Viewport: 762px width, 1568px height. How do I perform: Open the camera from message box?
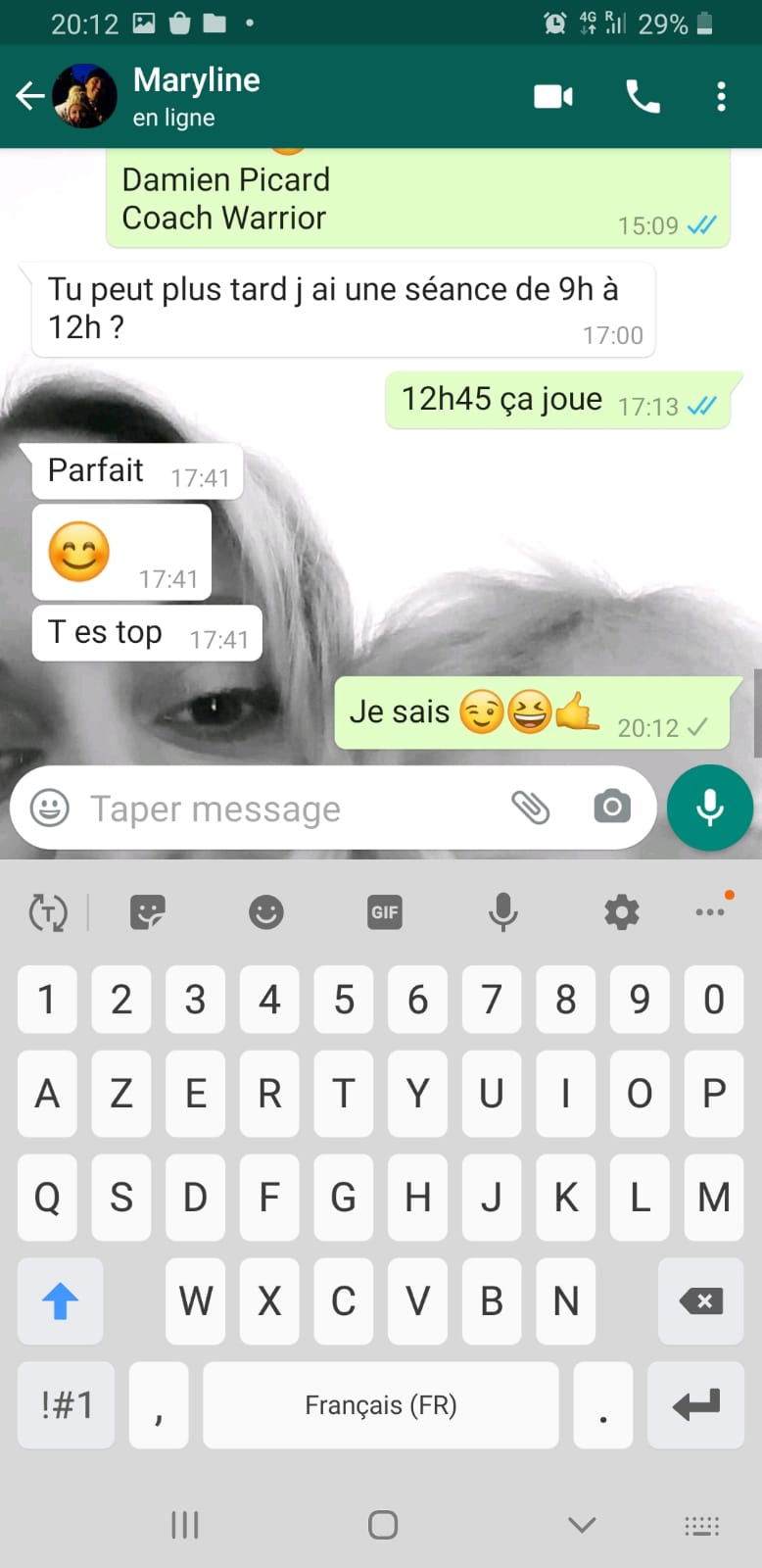point(612,807)
